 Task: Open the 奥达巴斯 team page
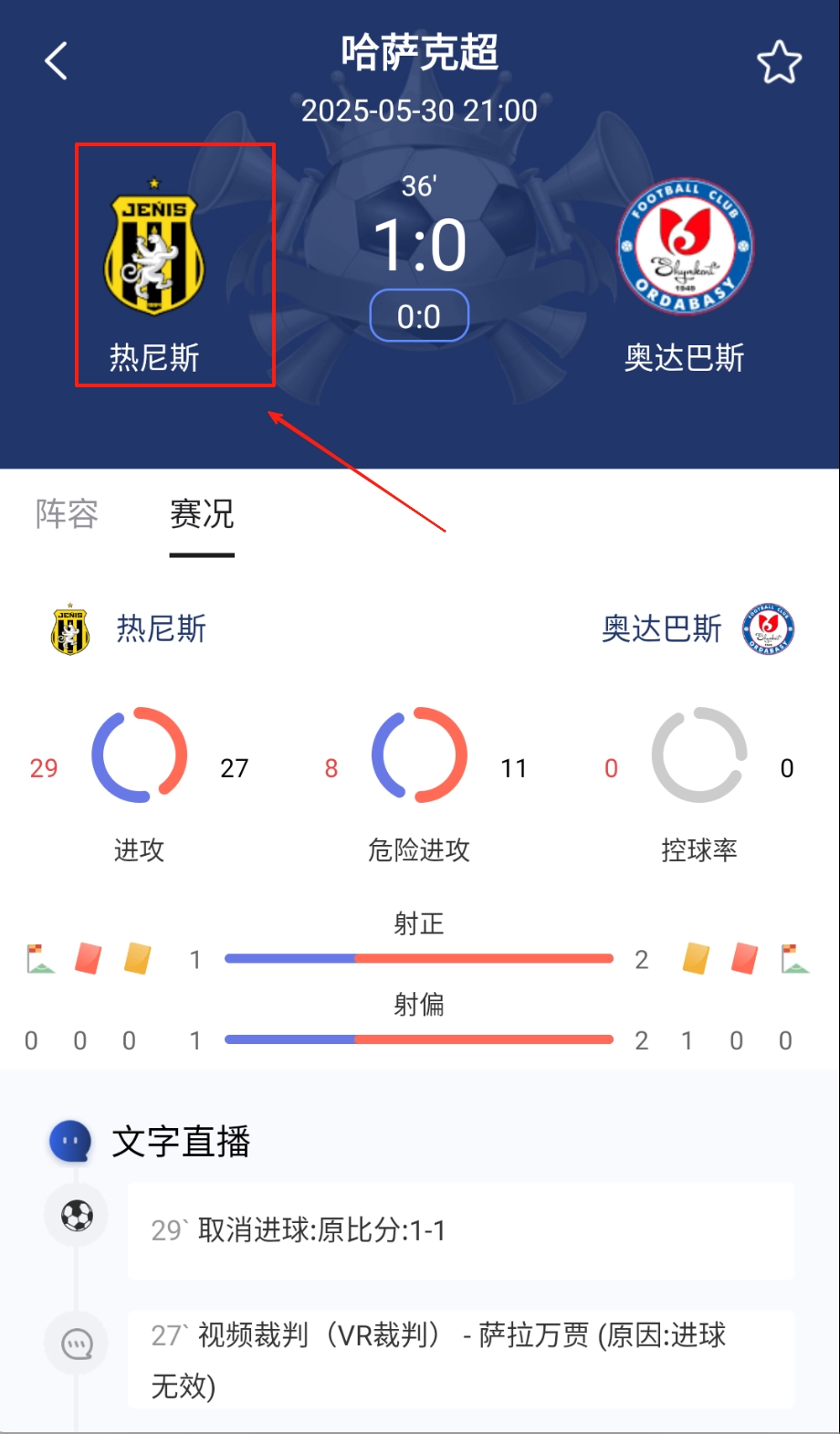(685, 269)
